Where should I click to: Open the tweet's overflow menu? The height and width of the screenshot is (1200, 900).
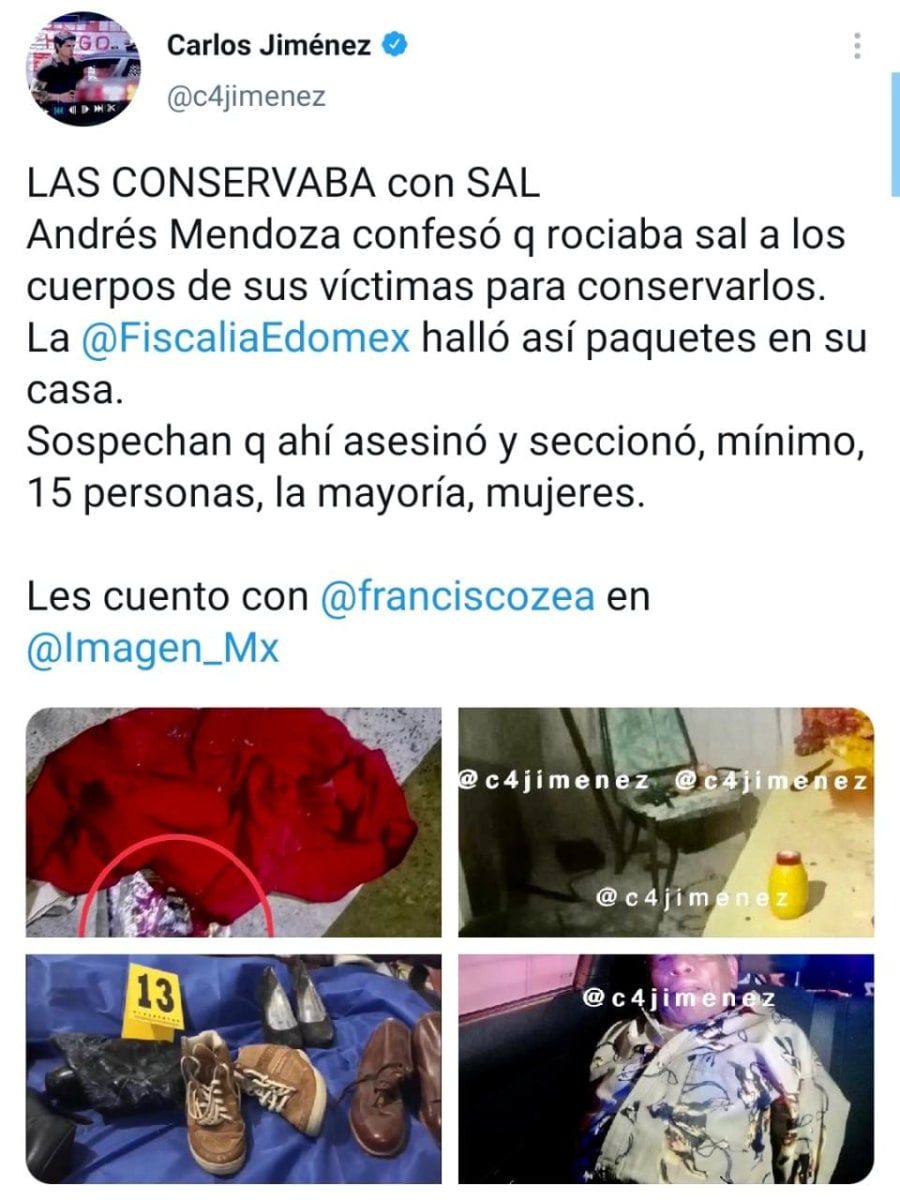click(857, 46)
